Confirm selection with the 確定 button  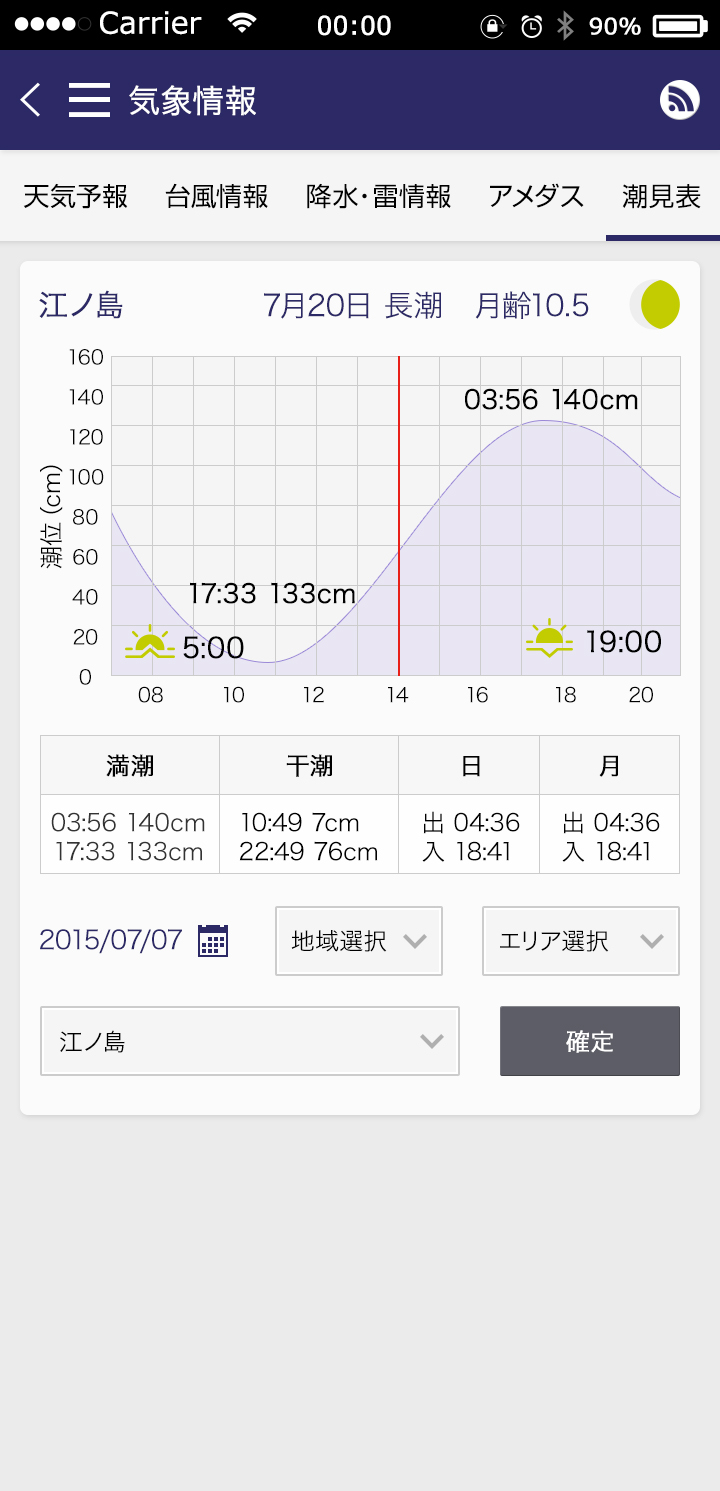590,1041
